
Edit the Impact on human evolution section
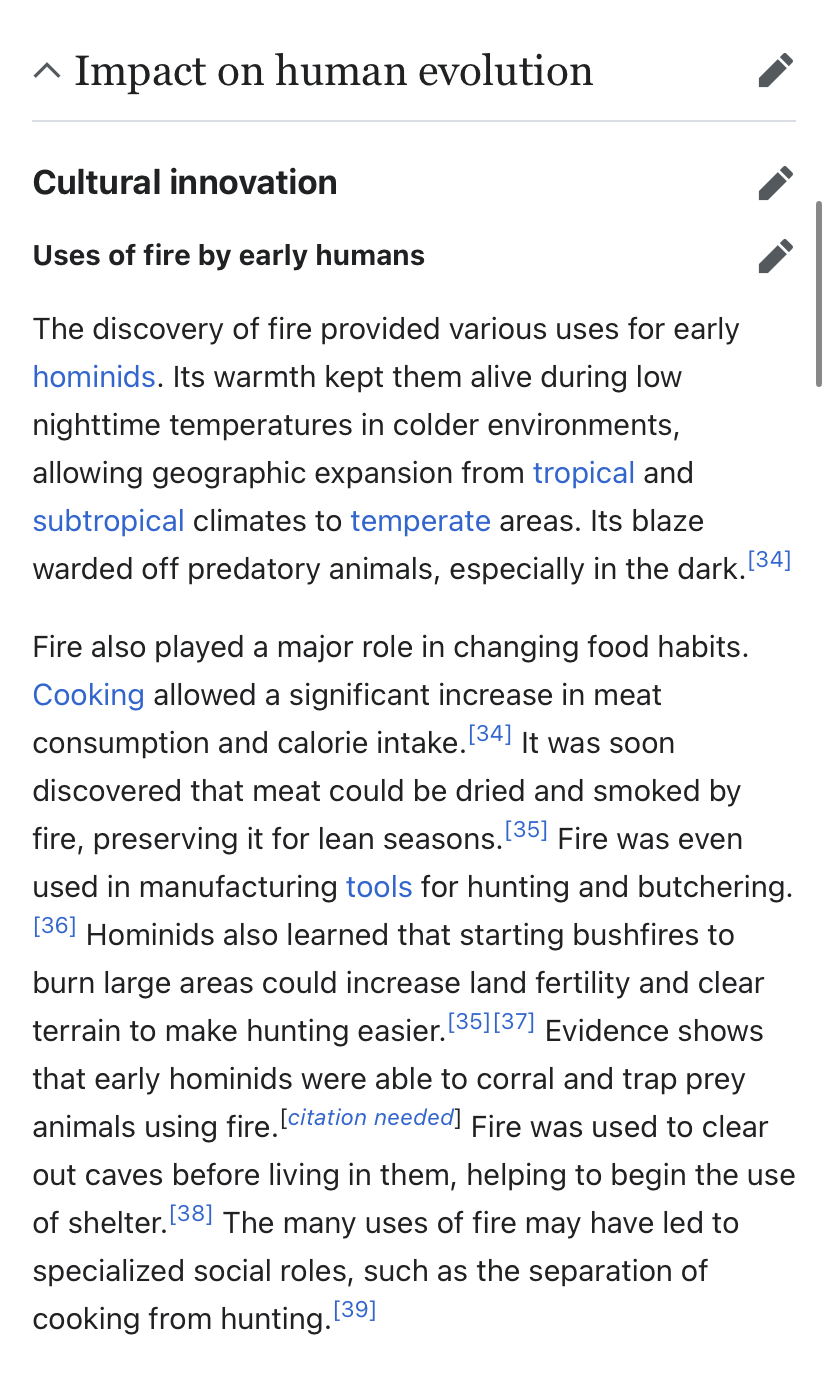pyautogui.click(x=775, y=71)
